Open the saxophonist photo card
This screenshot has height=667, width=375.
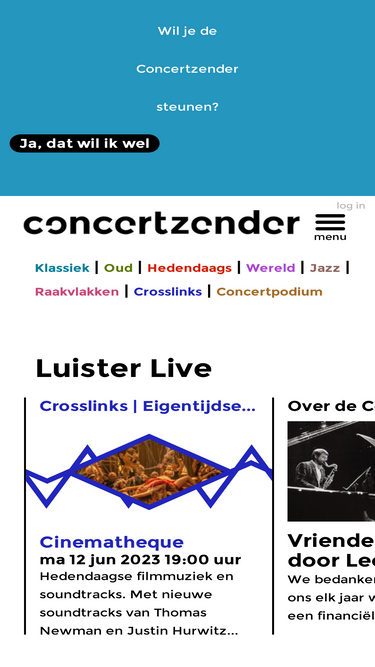pos(331,471)
